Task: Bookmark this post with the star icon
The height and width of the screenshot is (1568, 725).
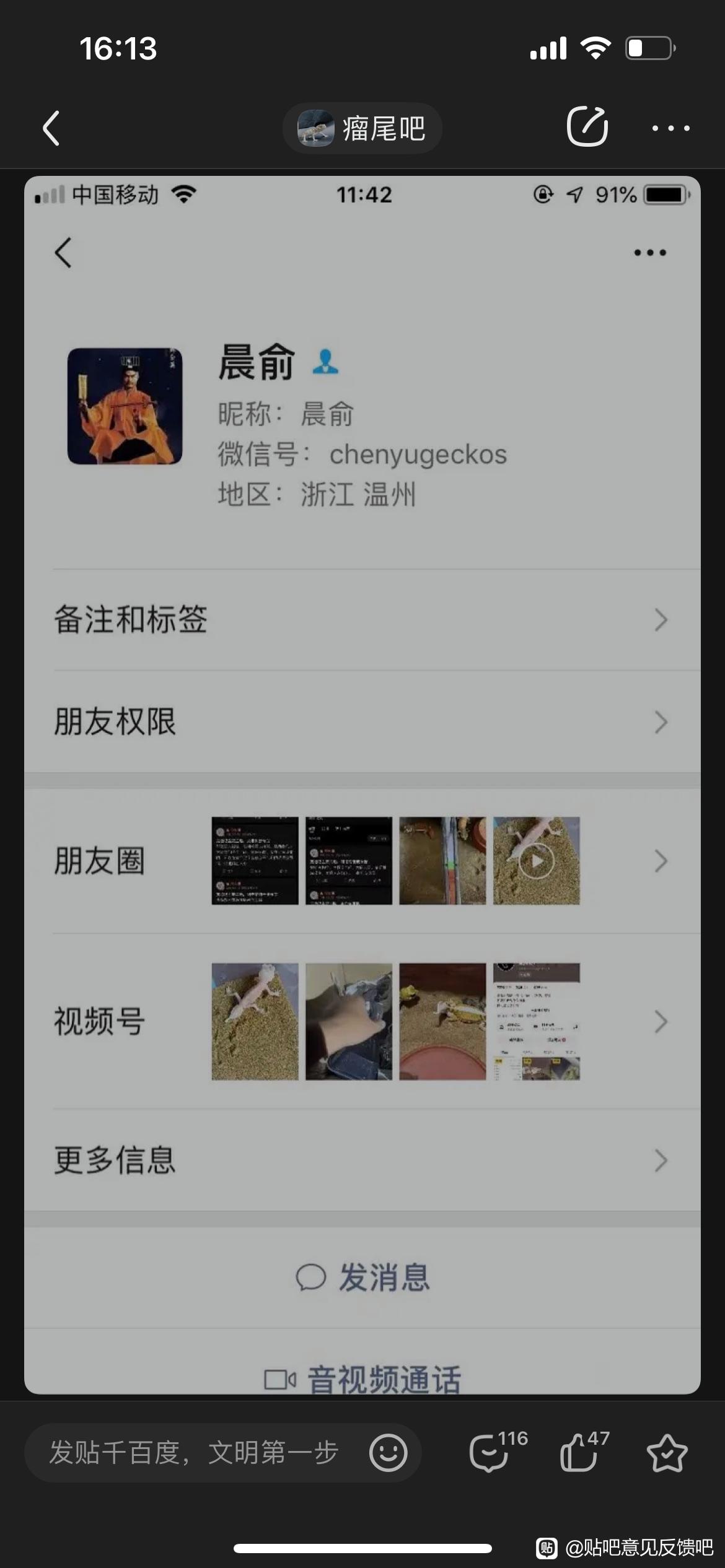Action: tap(667, 1452)
